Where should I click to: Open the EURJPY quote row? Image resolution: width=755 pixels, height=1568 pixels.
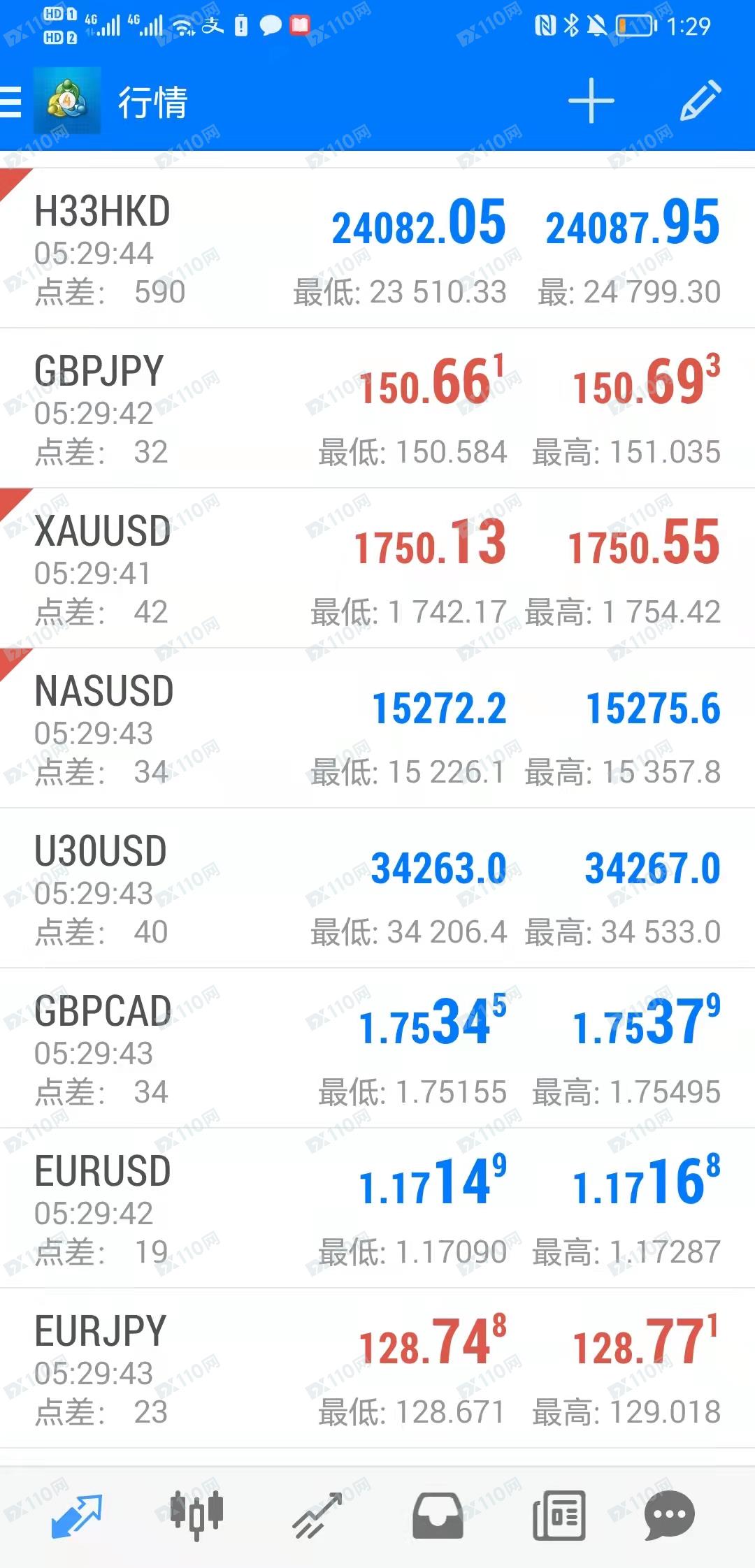[x=377, y=1368]
